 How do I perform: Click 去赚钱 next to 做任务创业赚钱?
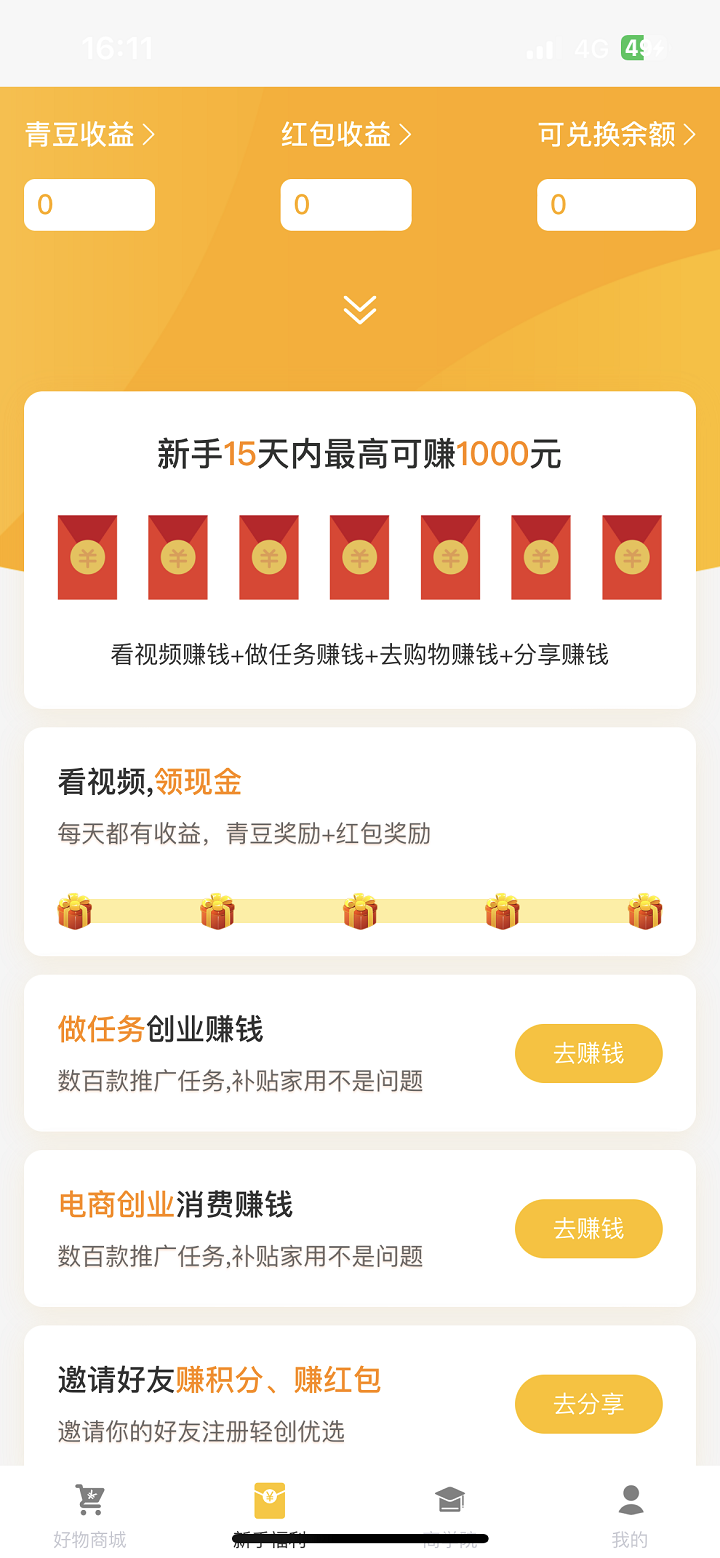point(588,1053)
